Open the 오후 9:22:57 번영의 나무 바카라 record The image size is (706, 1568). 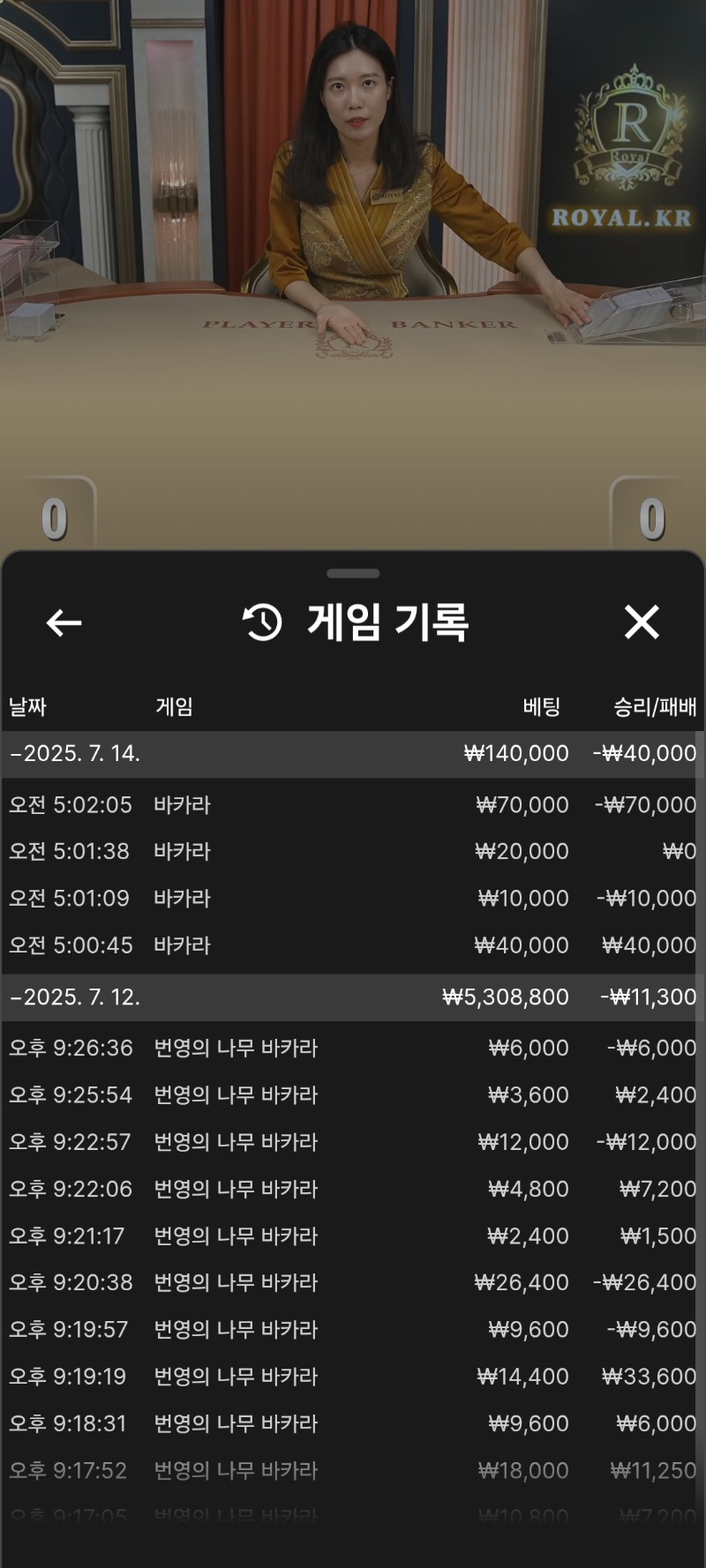tap(353, 1141)
